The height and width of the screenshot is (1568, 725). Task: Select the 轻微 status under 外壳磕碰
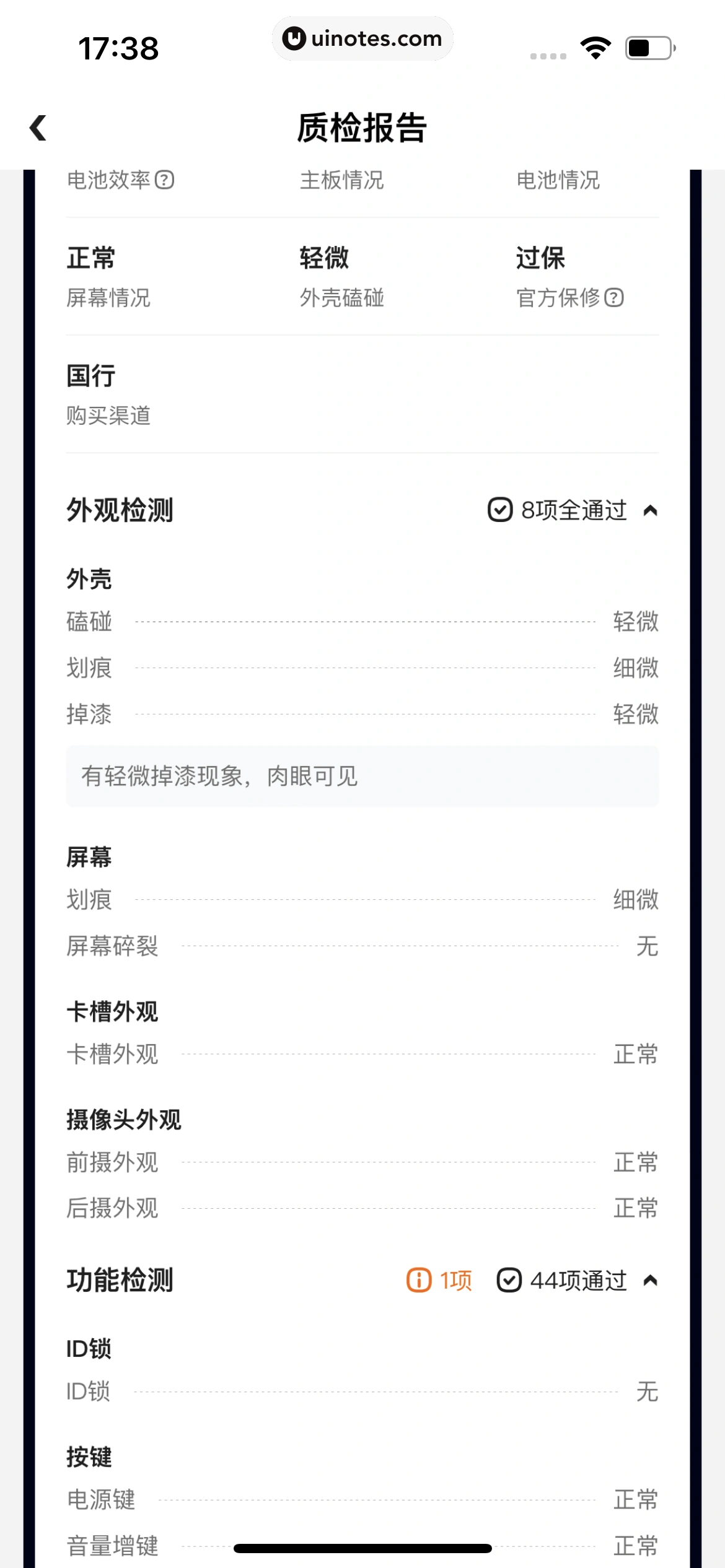pyautogui.click(x=323, y=259)
